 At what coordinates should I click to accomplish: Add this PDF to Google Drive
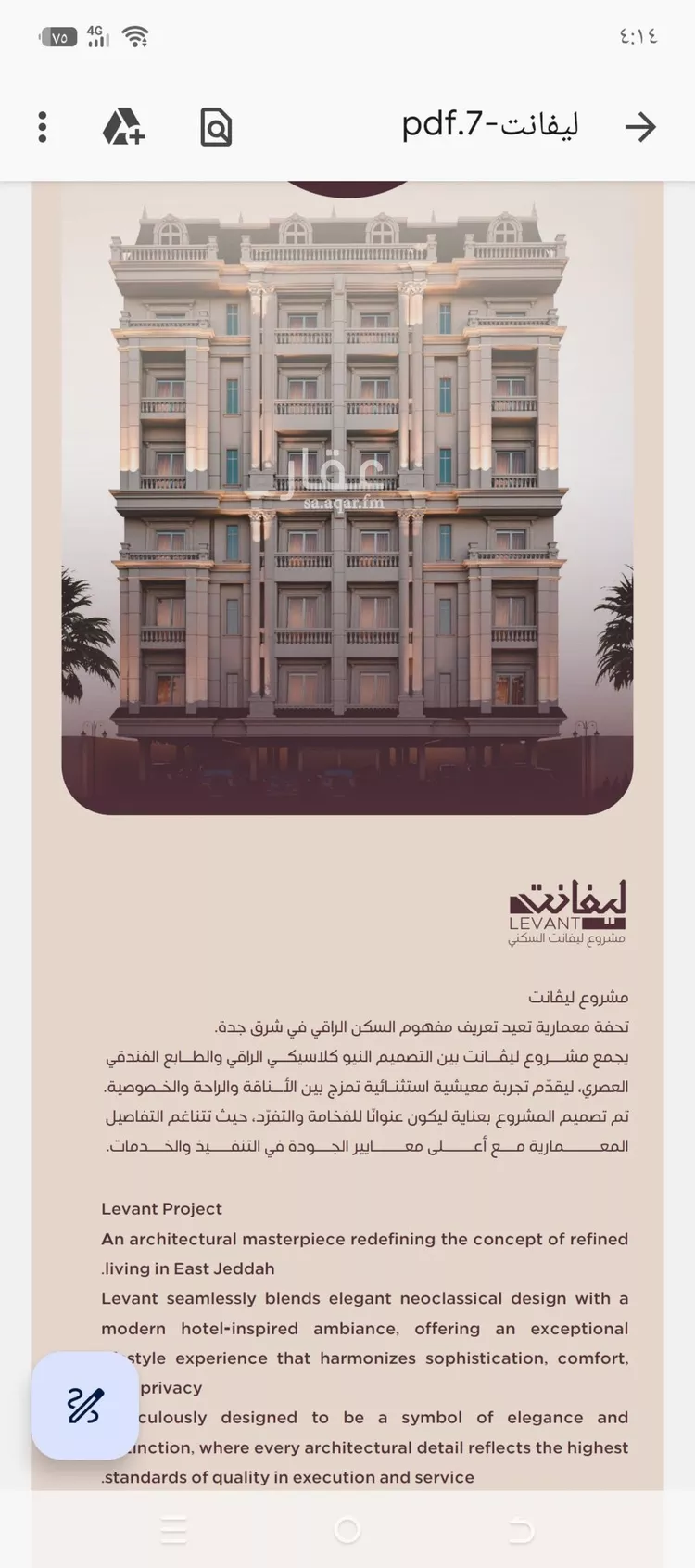(x=122, y=126)
